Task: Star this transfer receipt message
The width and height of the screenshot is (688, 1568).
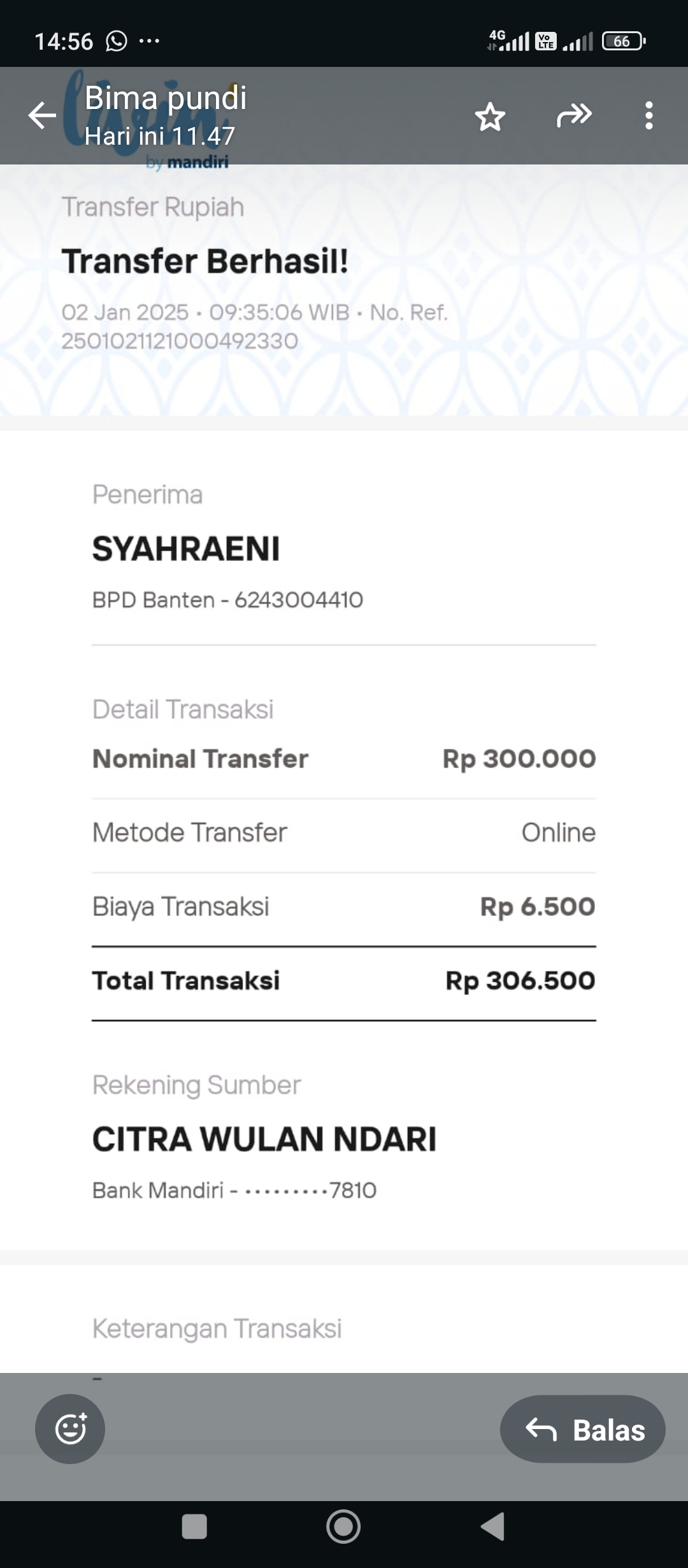Action: click(x=489, y=115)
